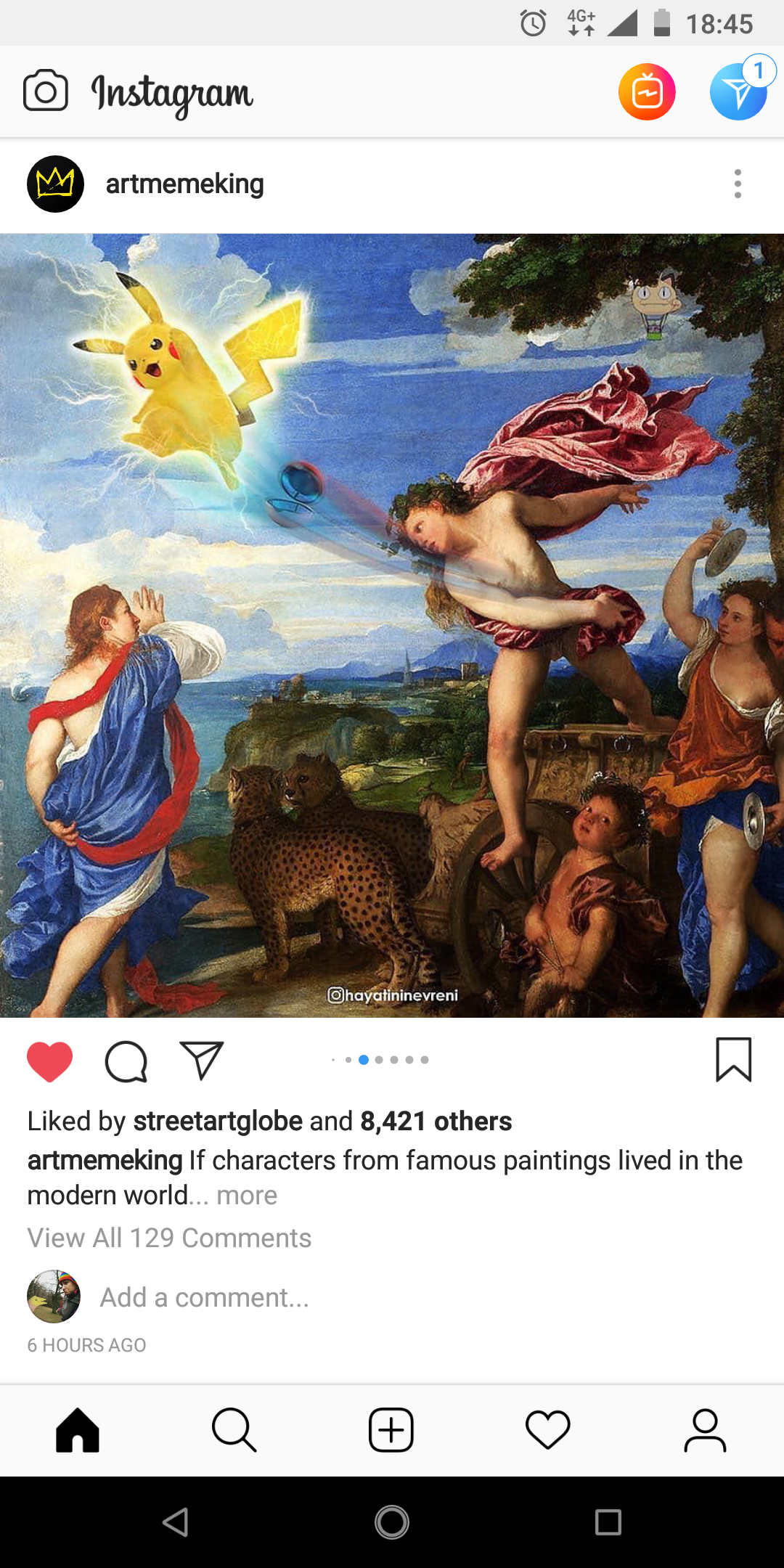The width and height of the screenshot is (784, 1568).
Task: Switch to the Profile tab
Action: [x=705, y=1430]
